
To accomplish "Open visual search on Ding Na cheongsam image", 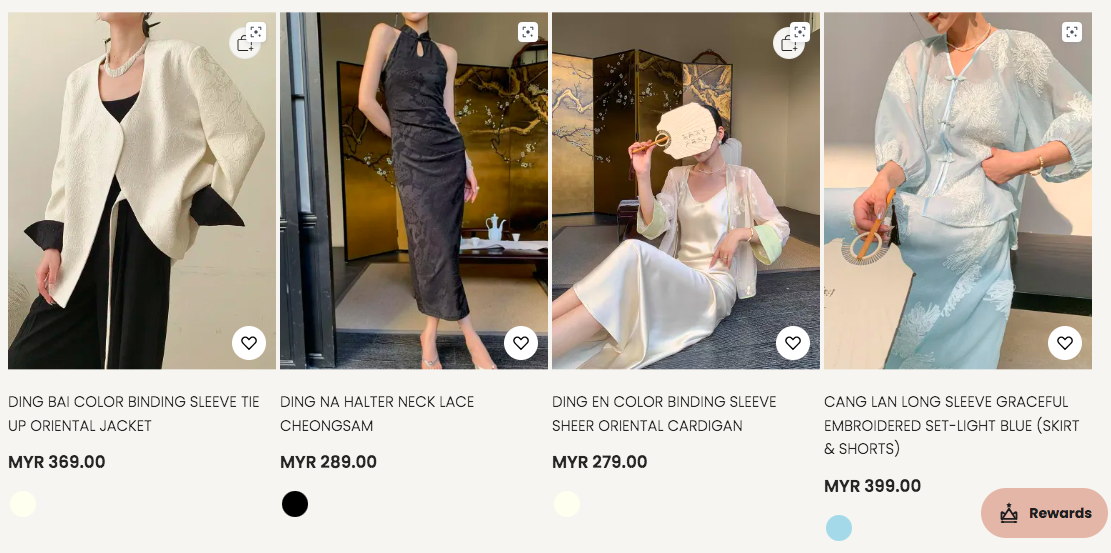I will click(528, 32).
